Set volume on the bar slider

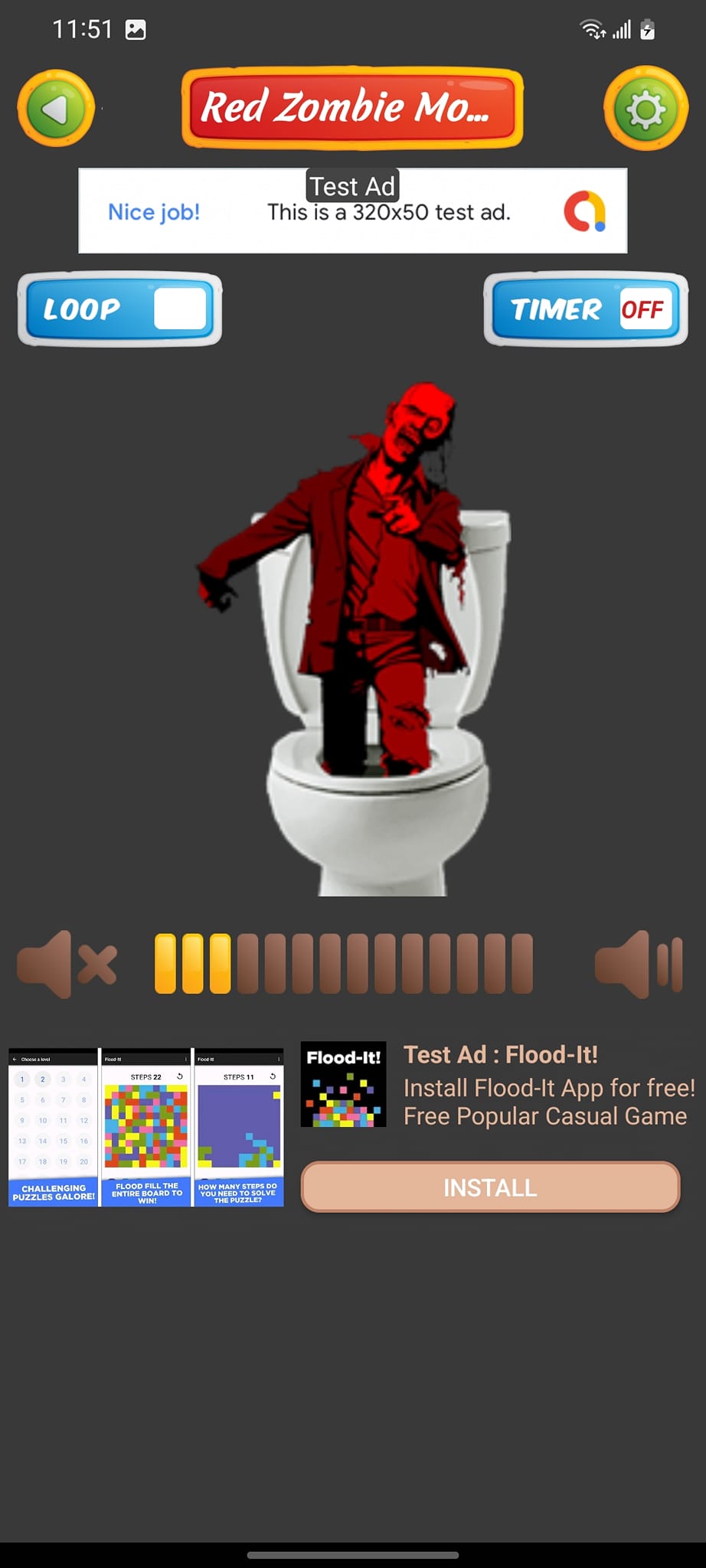(343, 964)
